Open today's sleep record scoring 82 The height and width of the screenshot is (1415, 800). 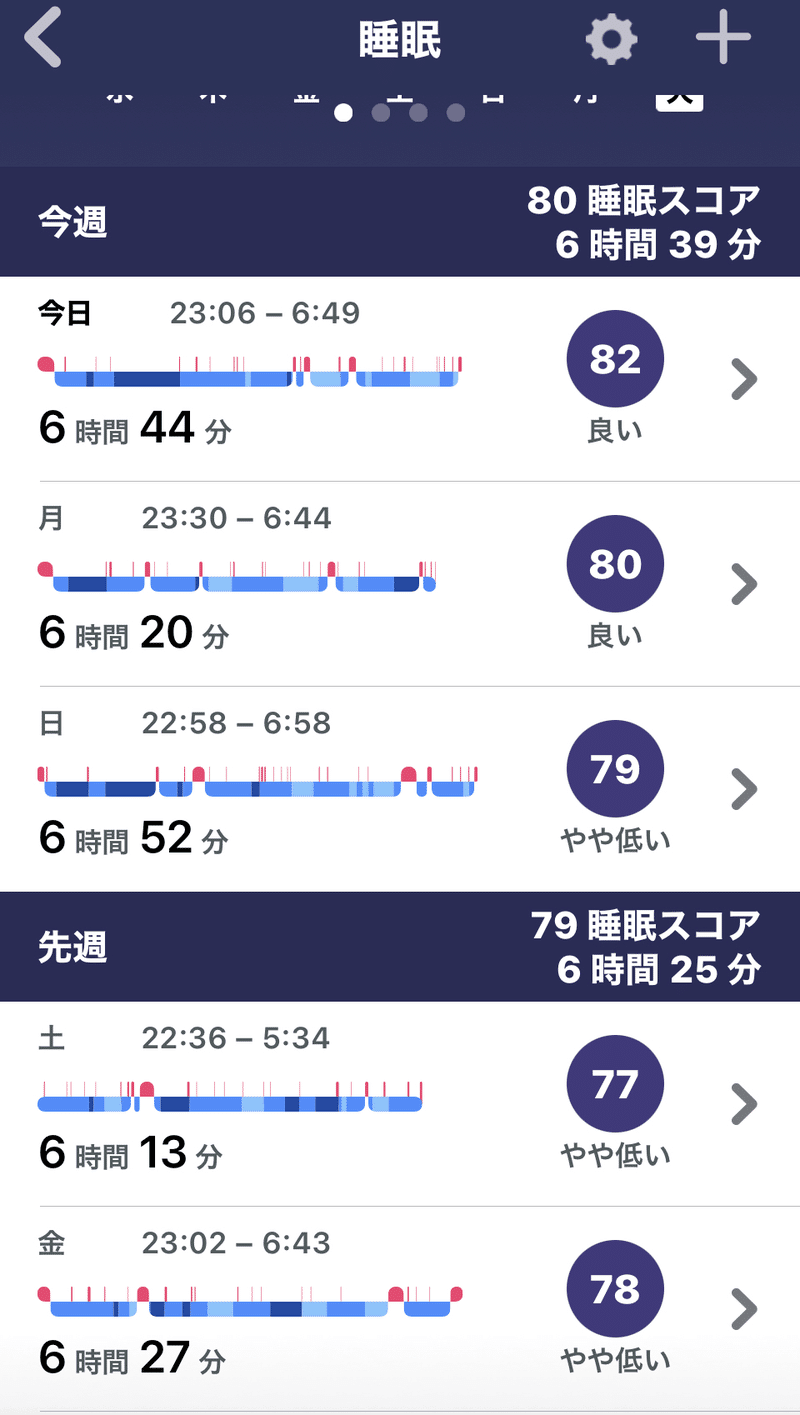tap(400, 379)
